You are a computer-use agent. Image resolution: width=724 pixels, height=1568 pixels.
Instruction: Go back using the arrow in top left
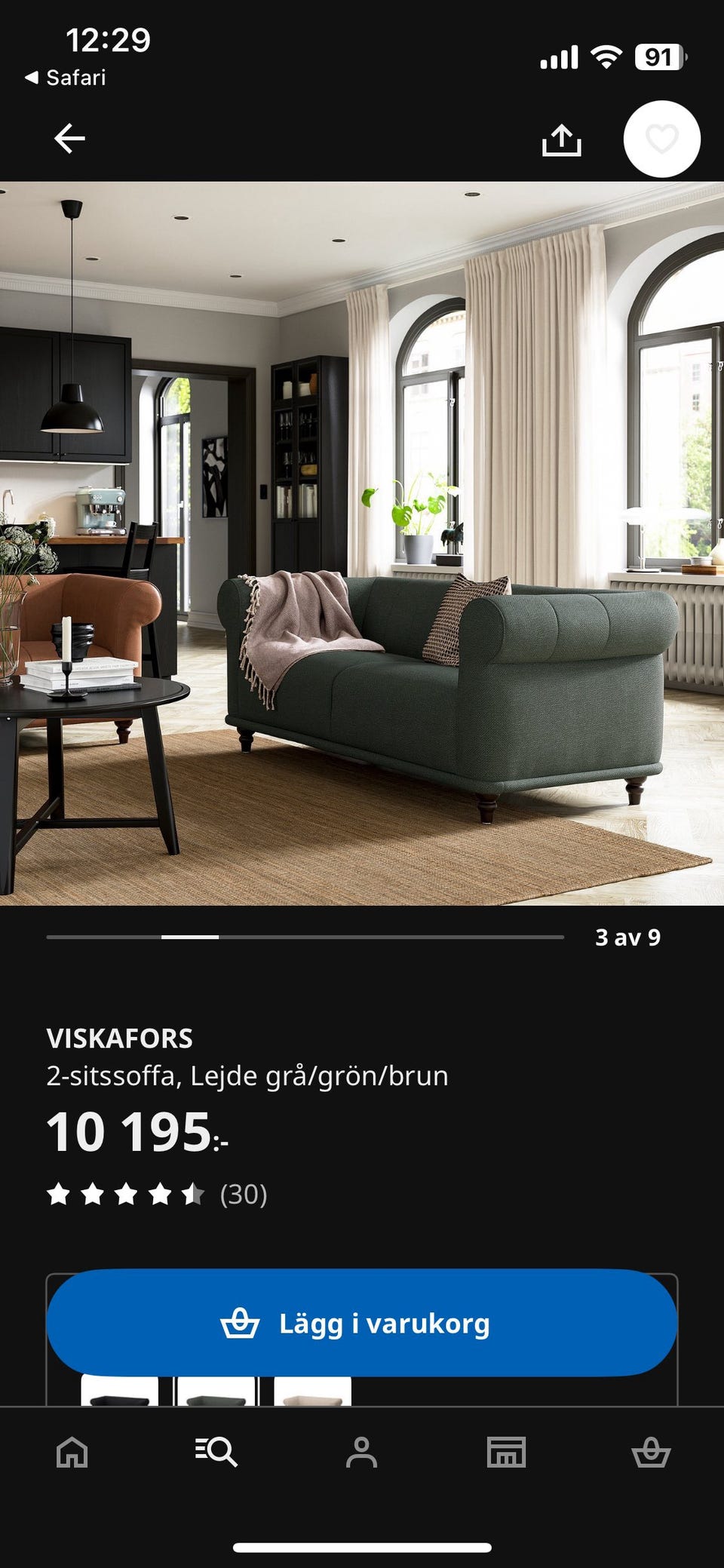tap(69, 140)
